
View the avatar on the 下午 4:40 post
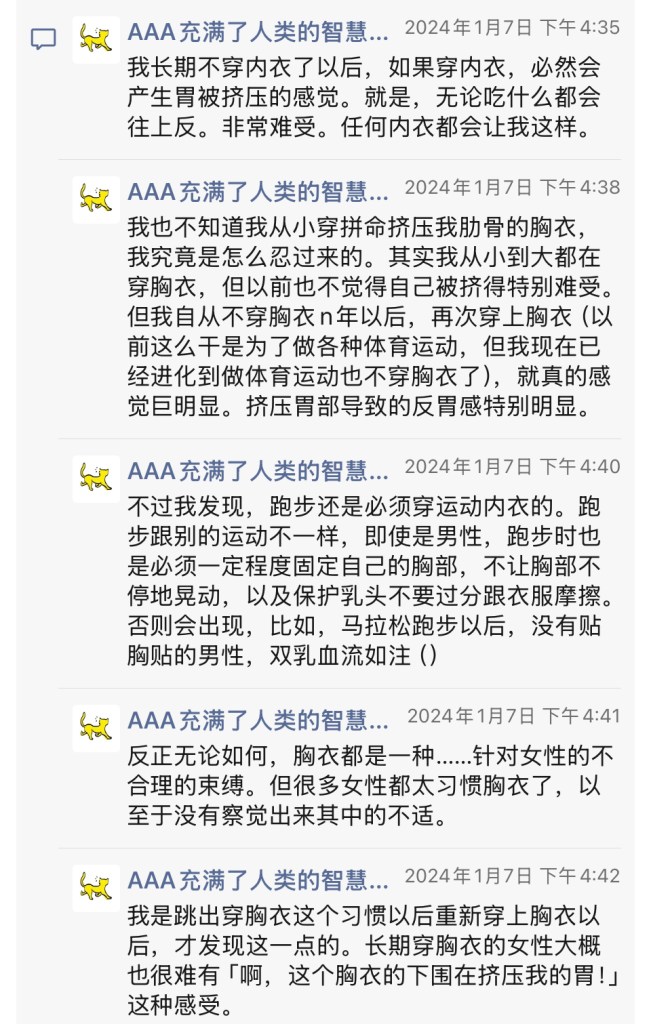click(x=96, y=479)
